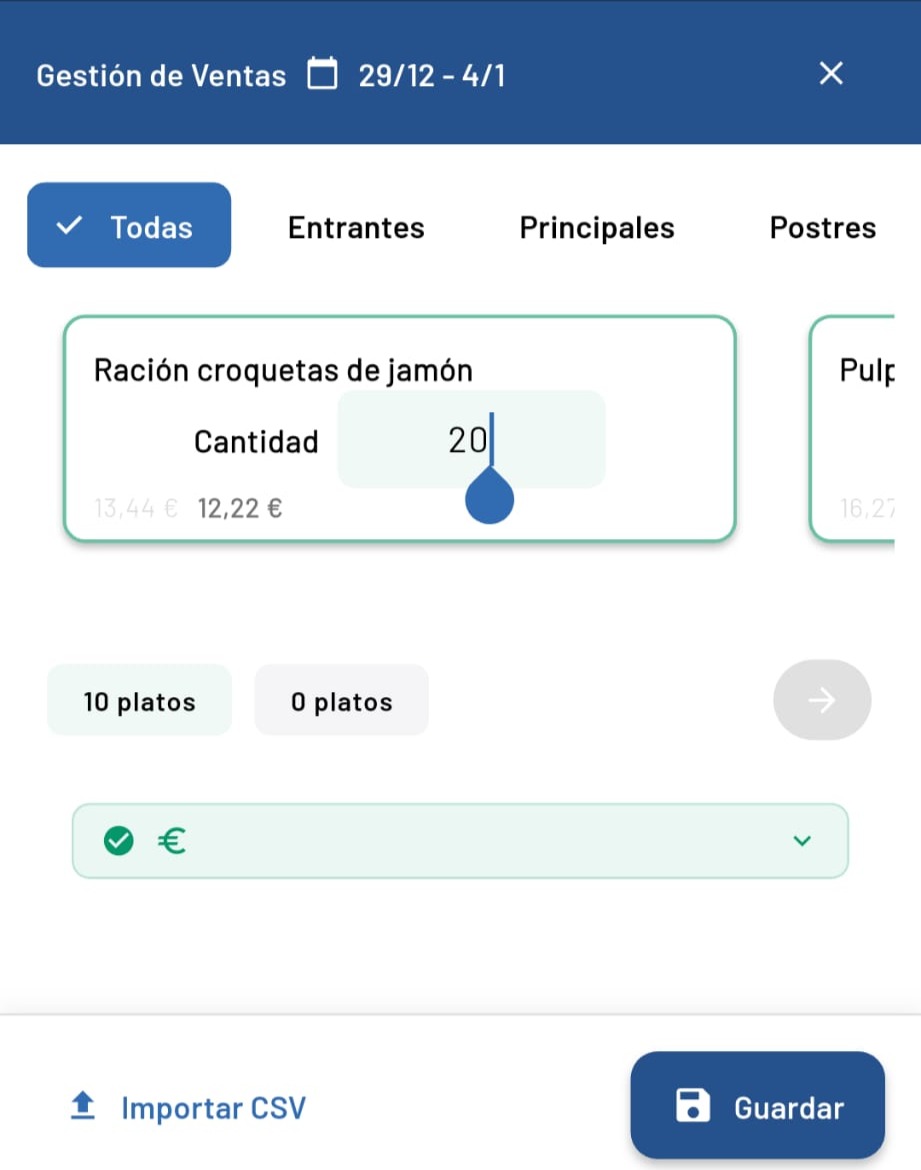Click the X to close Gestión de Ventas
Viewport: 921px width, 1170px height.
830,73
